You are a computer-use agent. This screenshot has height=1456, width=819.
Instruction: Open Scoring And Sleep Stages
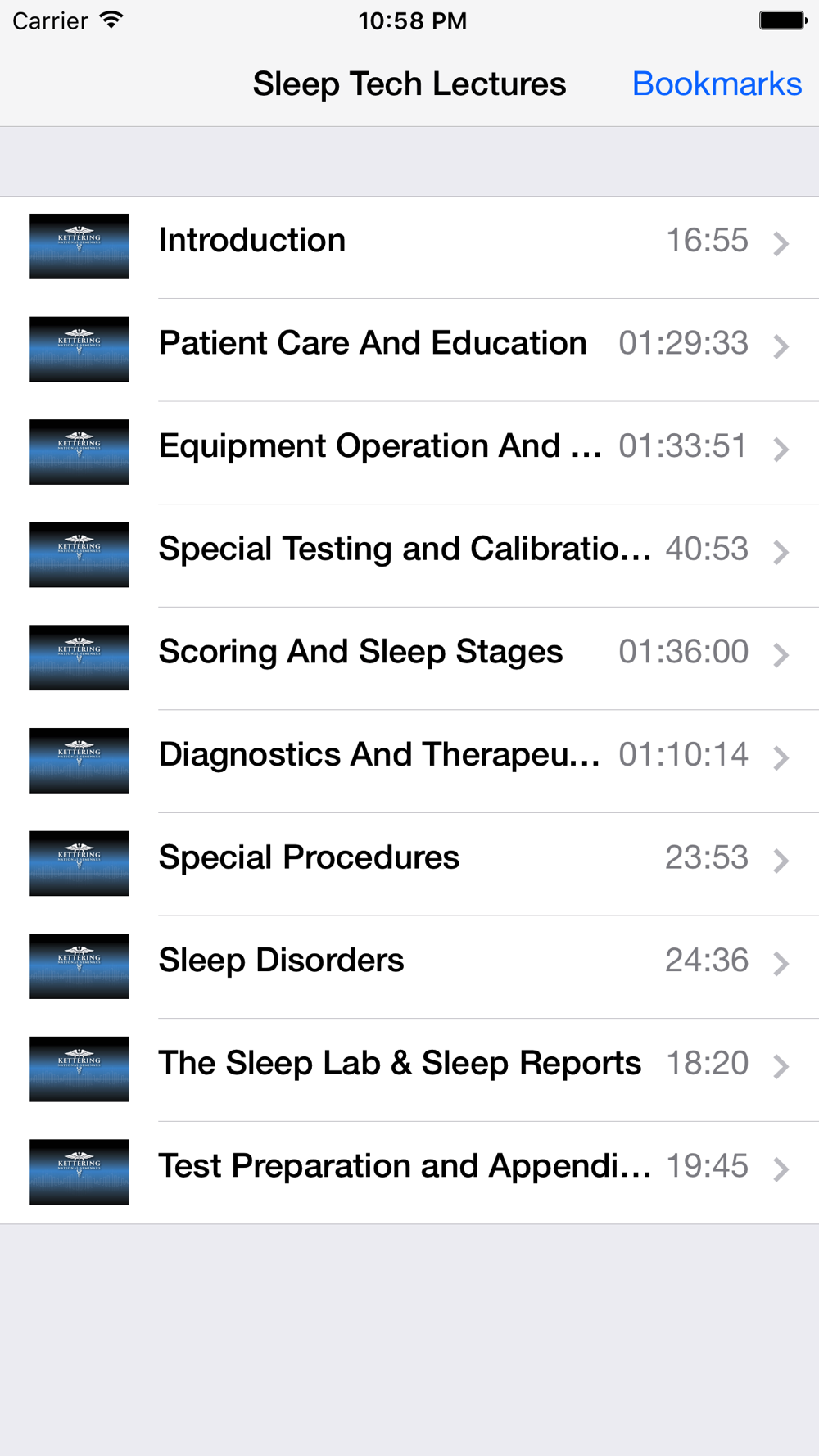pos(409,658)
